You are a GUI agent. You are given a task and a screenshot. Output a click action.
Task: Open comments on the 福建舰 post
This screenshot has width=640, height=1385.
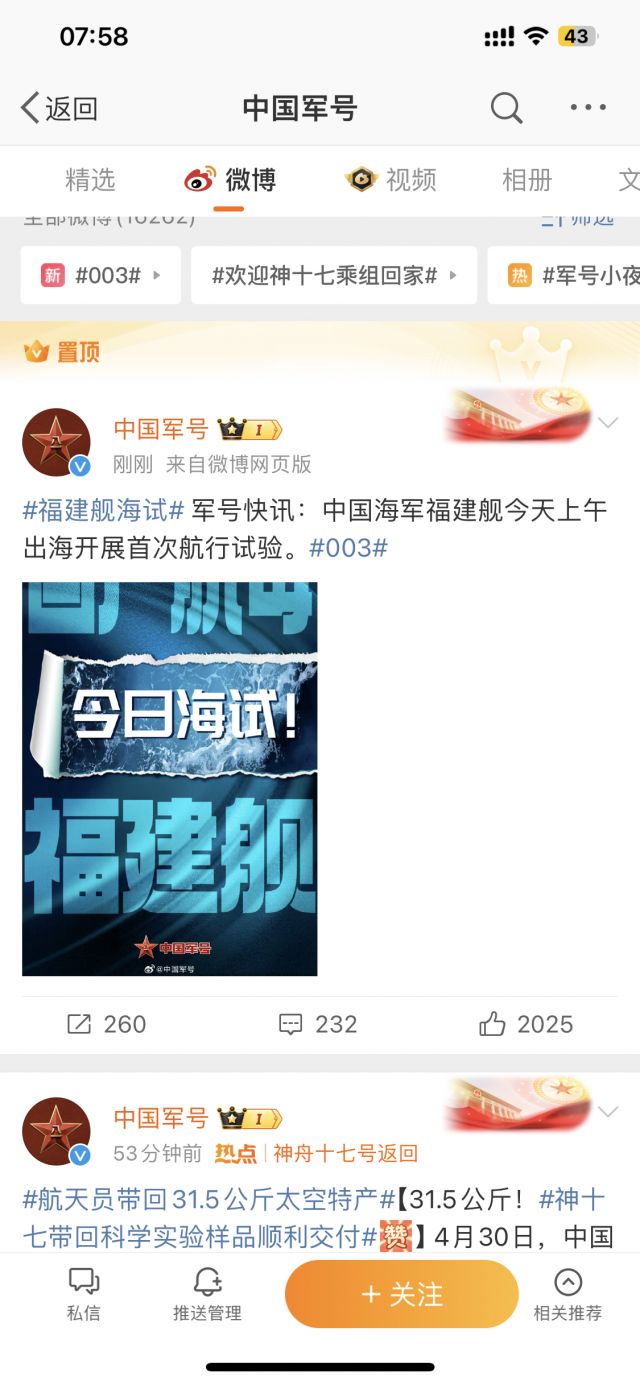point(318,1024)
